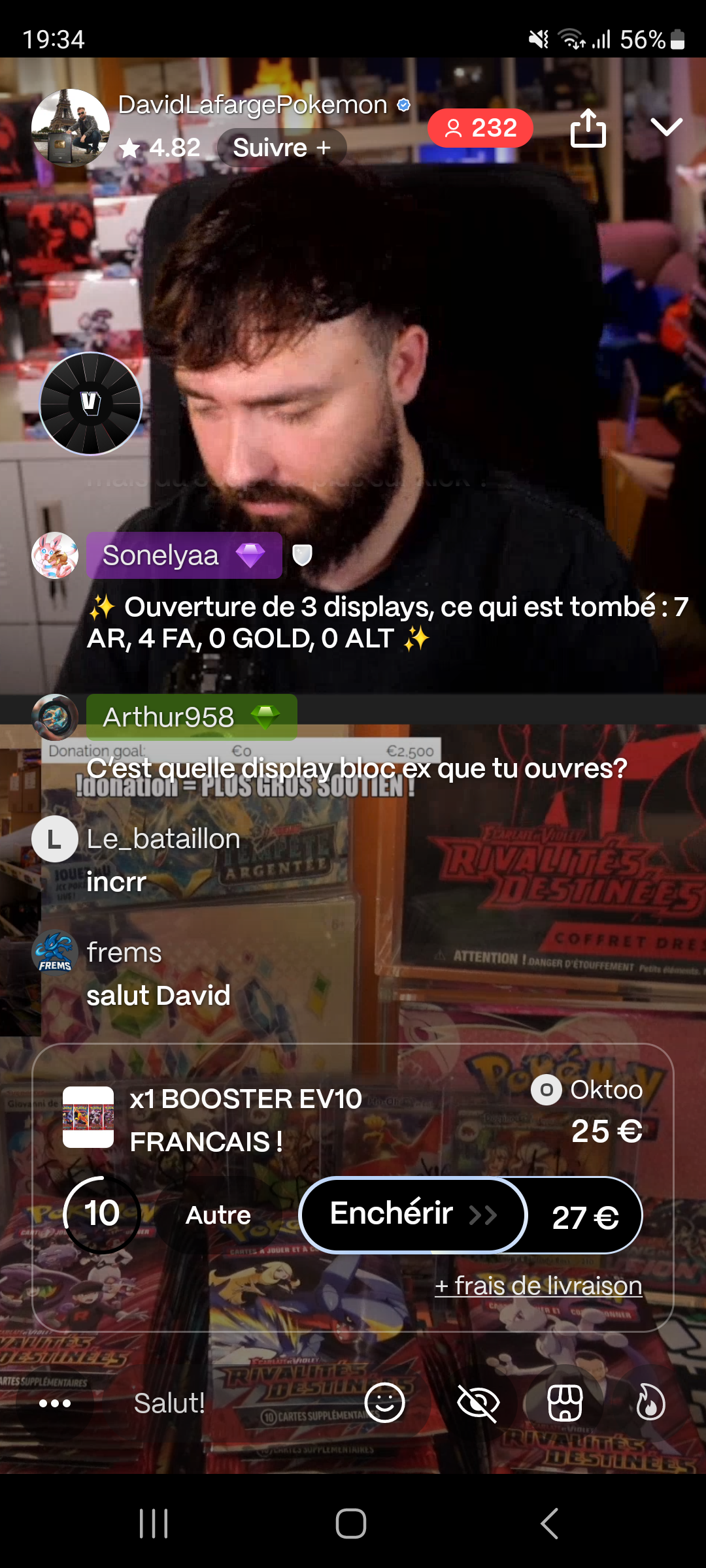This screenshot has width=706, height=1568.
Task: Open the seller's shop icon
Action: [565, 1403]
